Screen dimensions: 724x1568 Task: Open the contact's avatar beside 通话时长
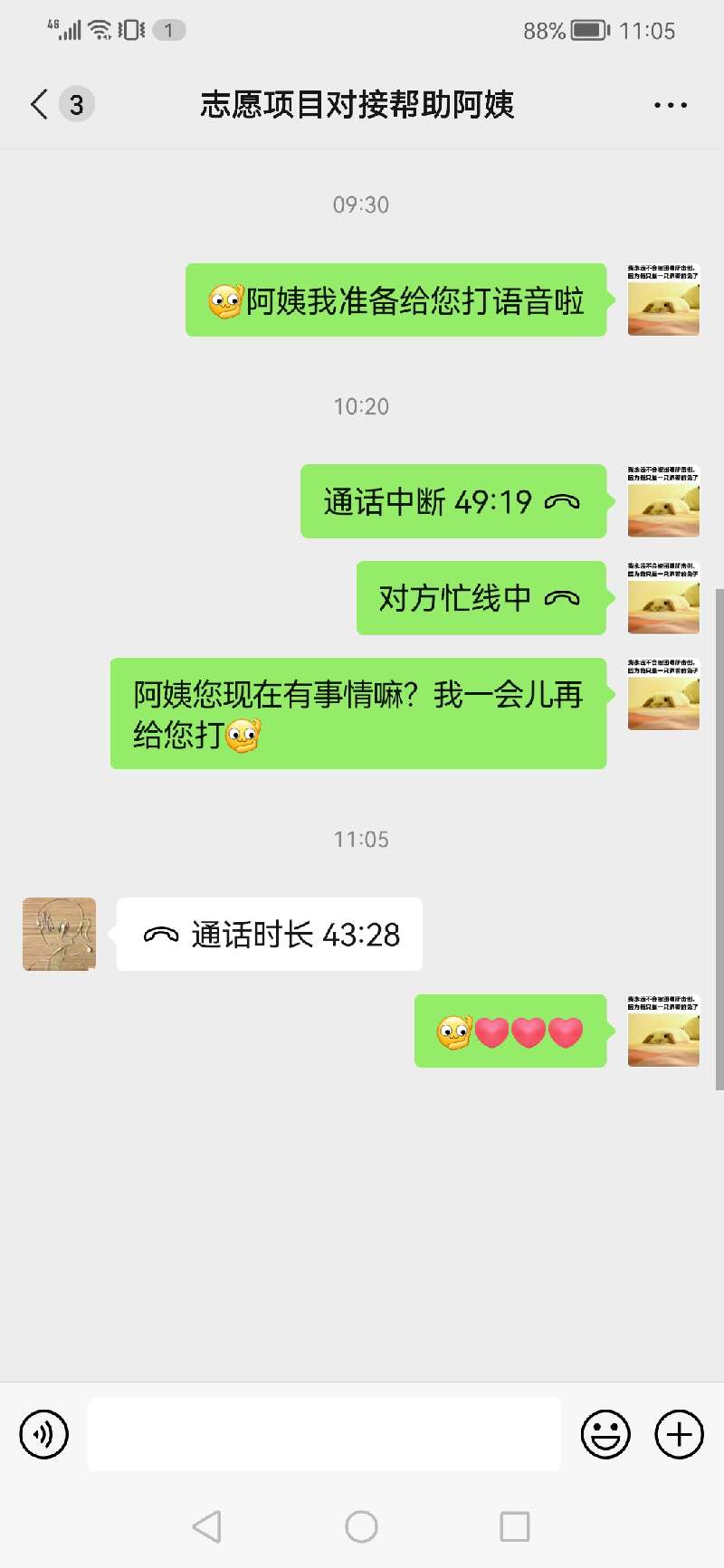click(59, 935)
